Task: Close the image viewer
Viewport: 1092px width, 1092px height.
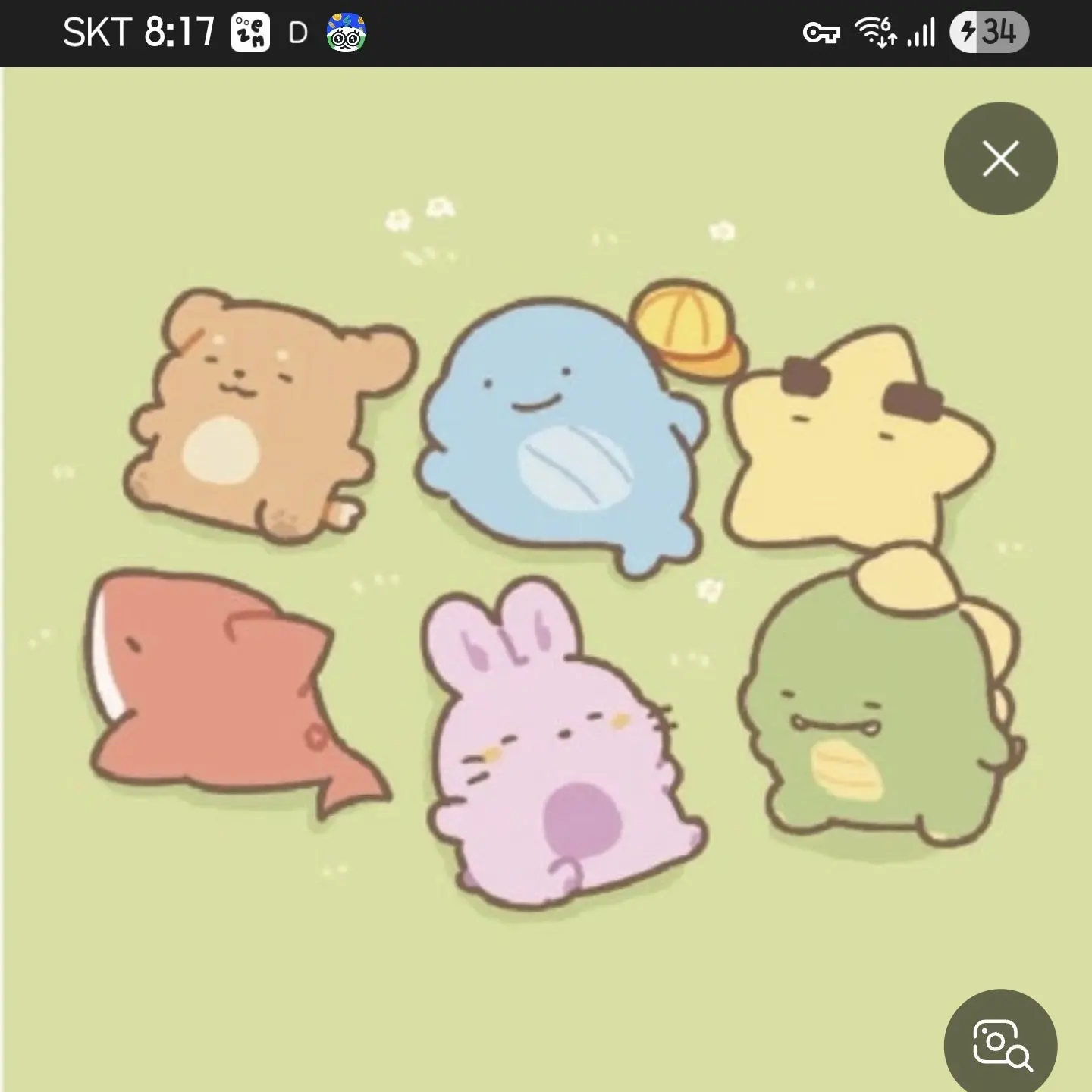Action: pos(1000,159)
